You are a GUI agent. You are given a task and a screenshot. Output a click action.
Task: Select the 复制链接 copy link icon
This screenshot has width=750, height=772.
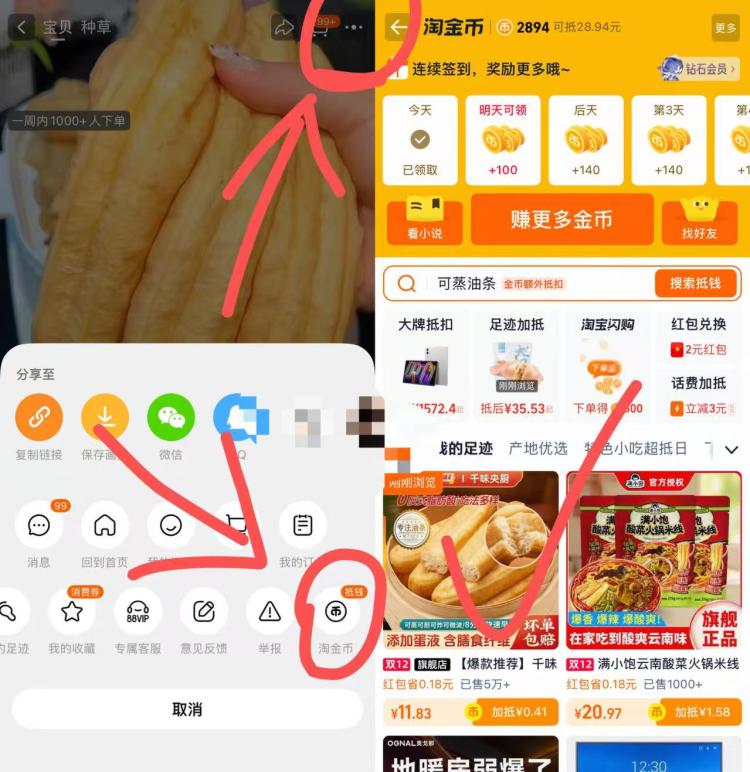pyautogui.click(x=39, y=417)
